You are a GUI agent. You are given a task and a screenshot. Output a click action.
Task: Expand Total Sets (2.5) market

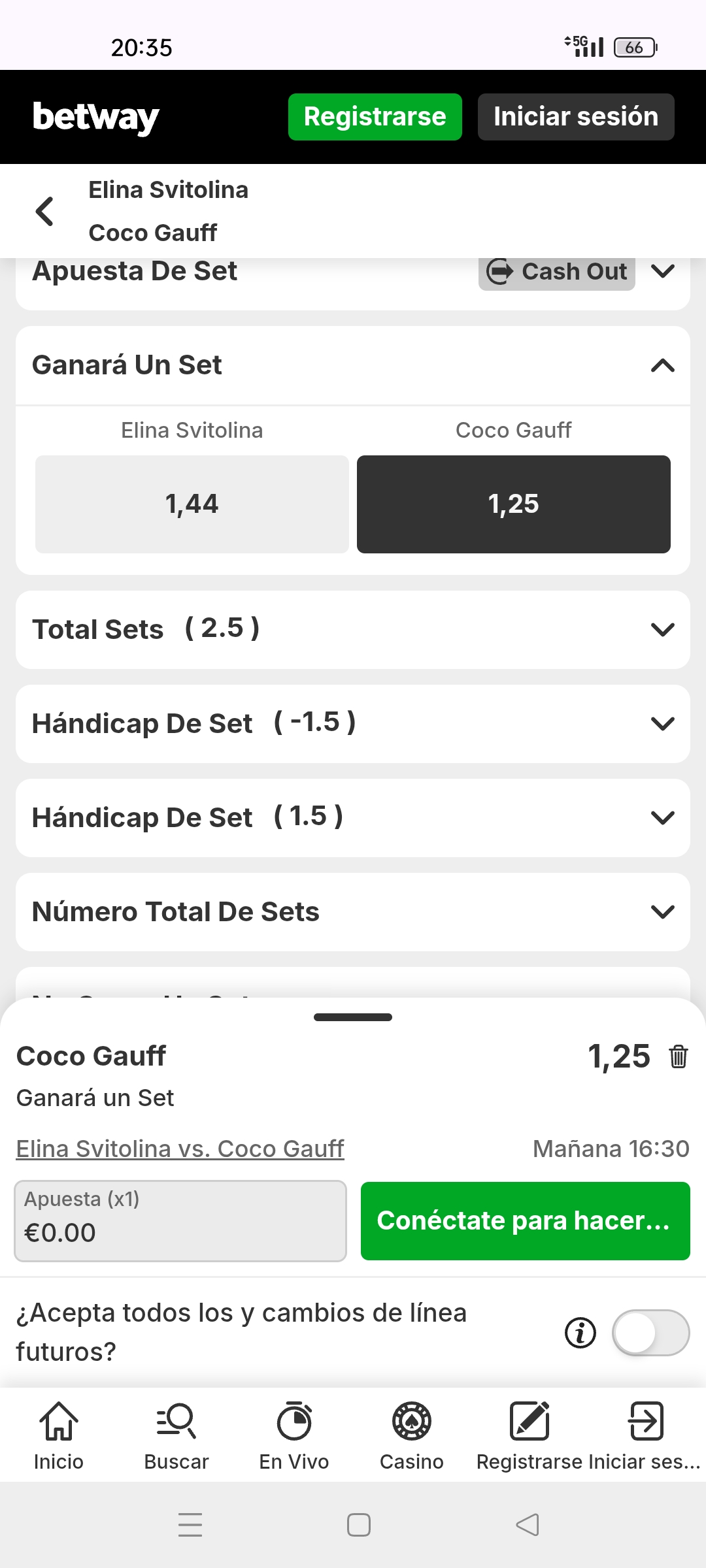pos(662,630)
